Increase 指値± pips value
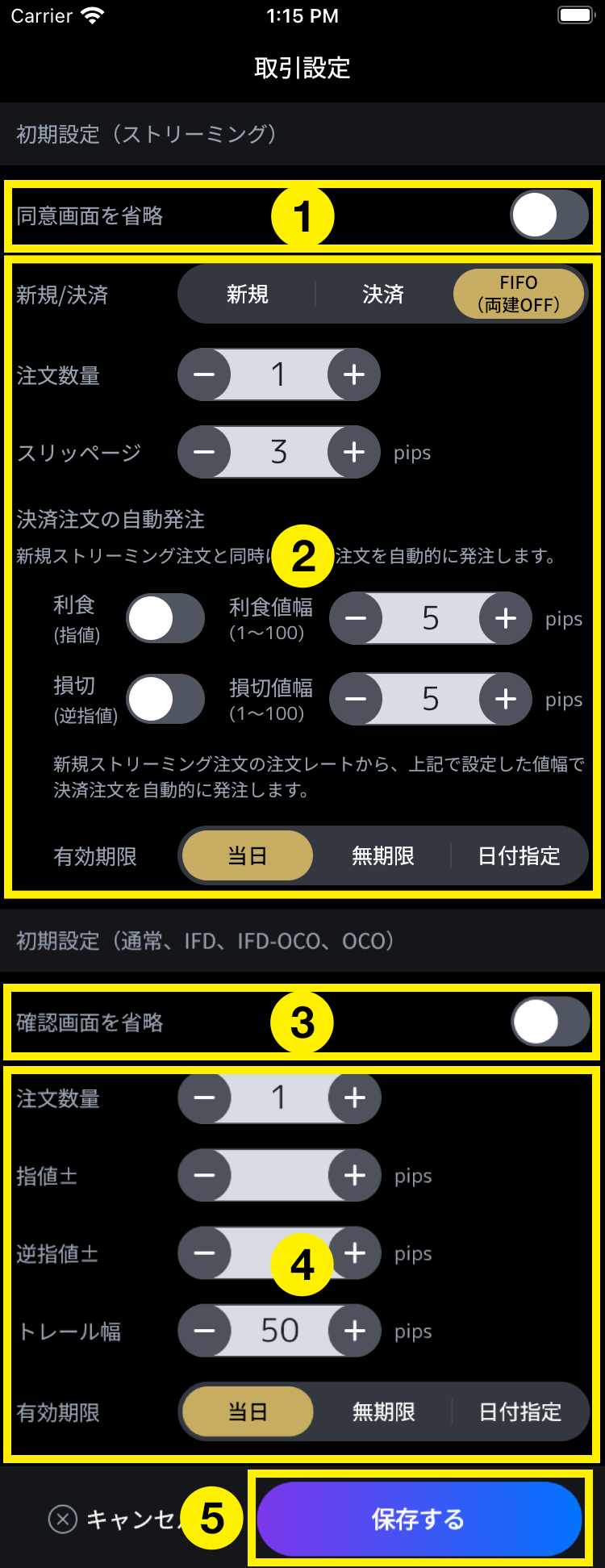 (x=355, y=1176)
